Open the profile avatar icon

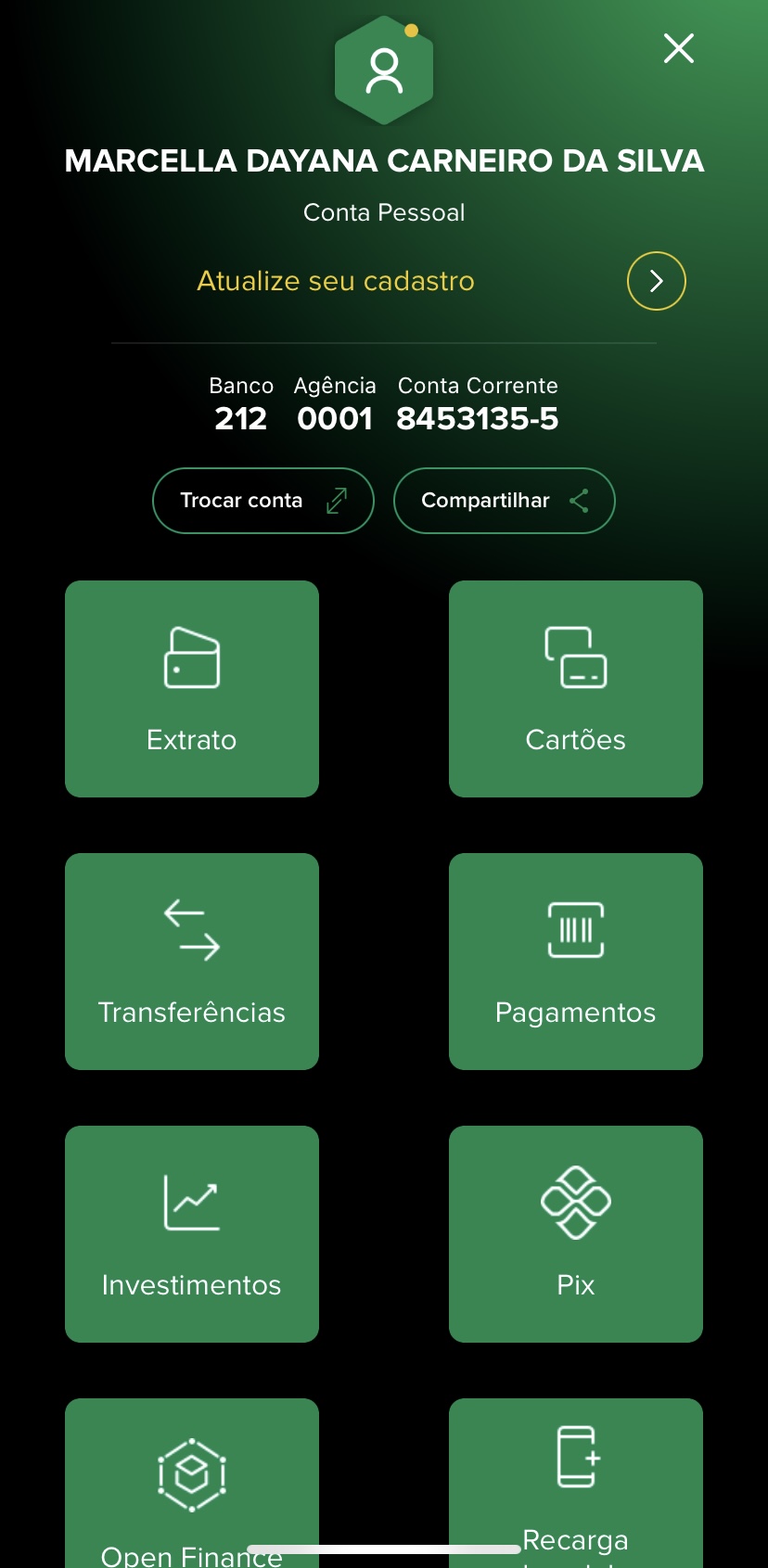(x=384, y=71)
